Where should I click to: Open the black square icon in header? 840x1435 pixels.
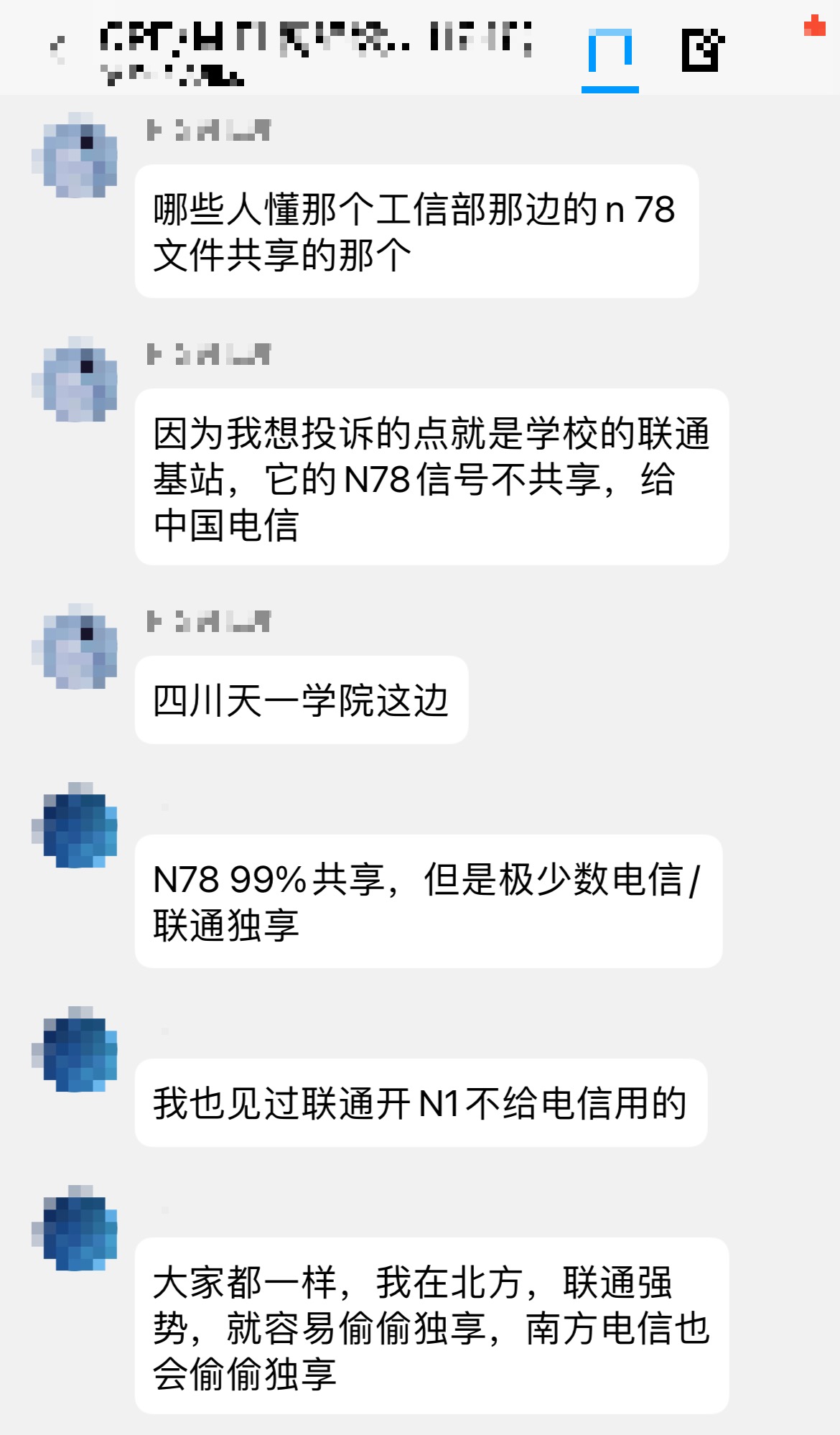coord(702,50)
